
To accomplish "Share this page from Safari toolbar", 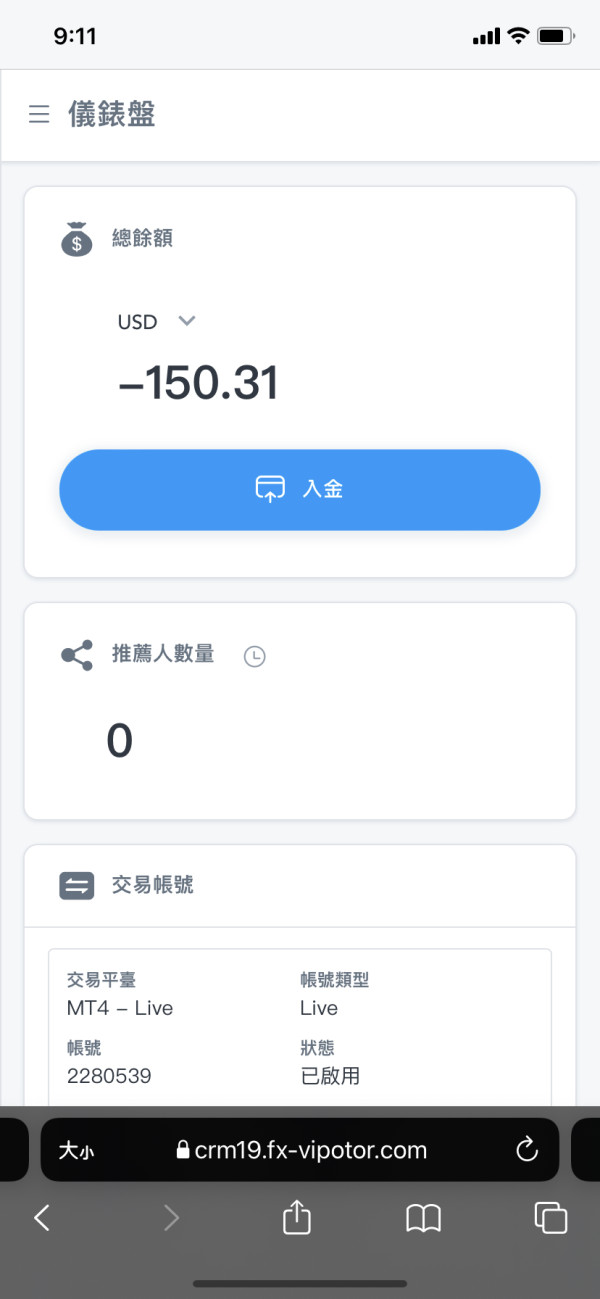I will (297, 1216).
